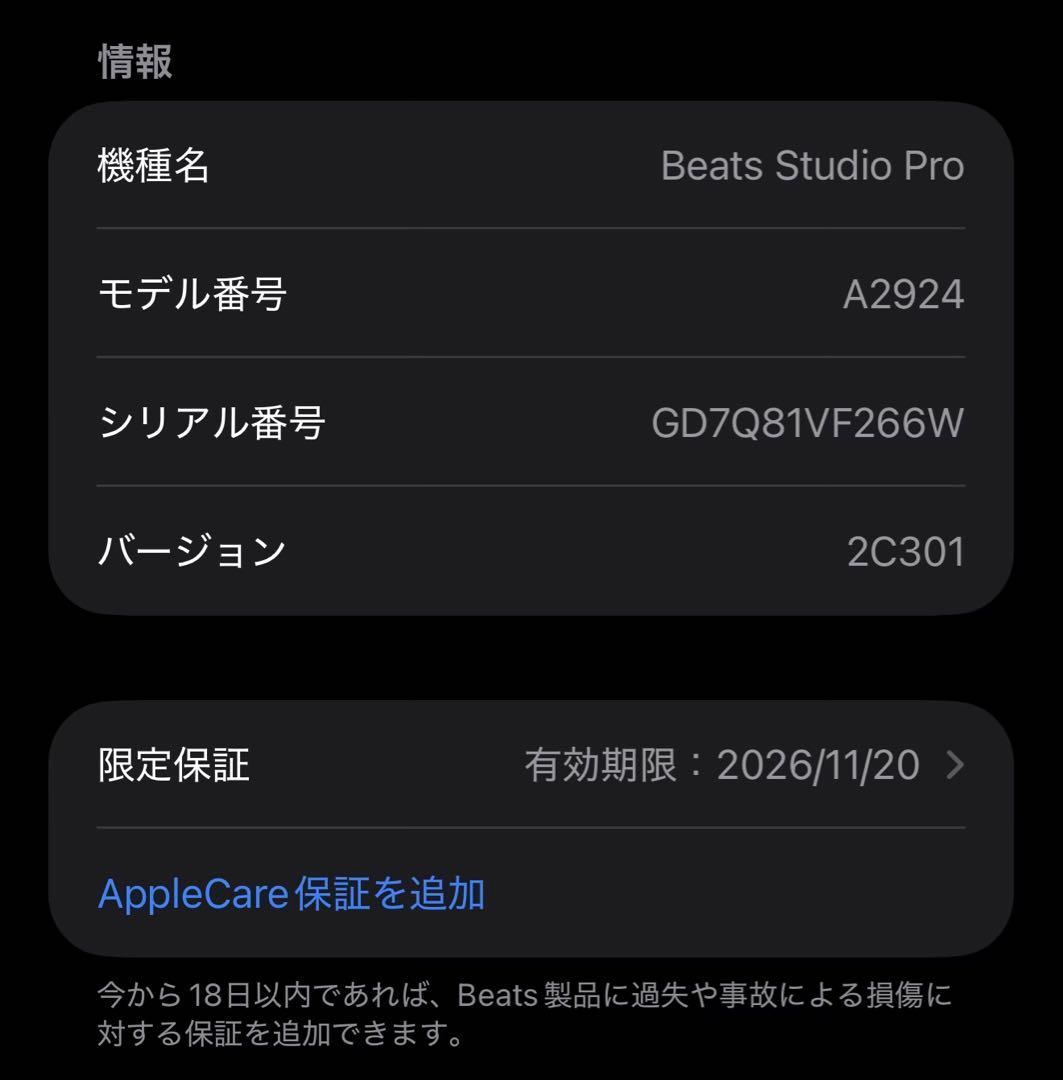Image resolution: width=1063 pixels, height=1080 pixels.
Task: Open warranty info via the right-arrow chevron
Action: pos(953,764)
